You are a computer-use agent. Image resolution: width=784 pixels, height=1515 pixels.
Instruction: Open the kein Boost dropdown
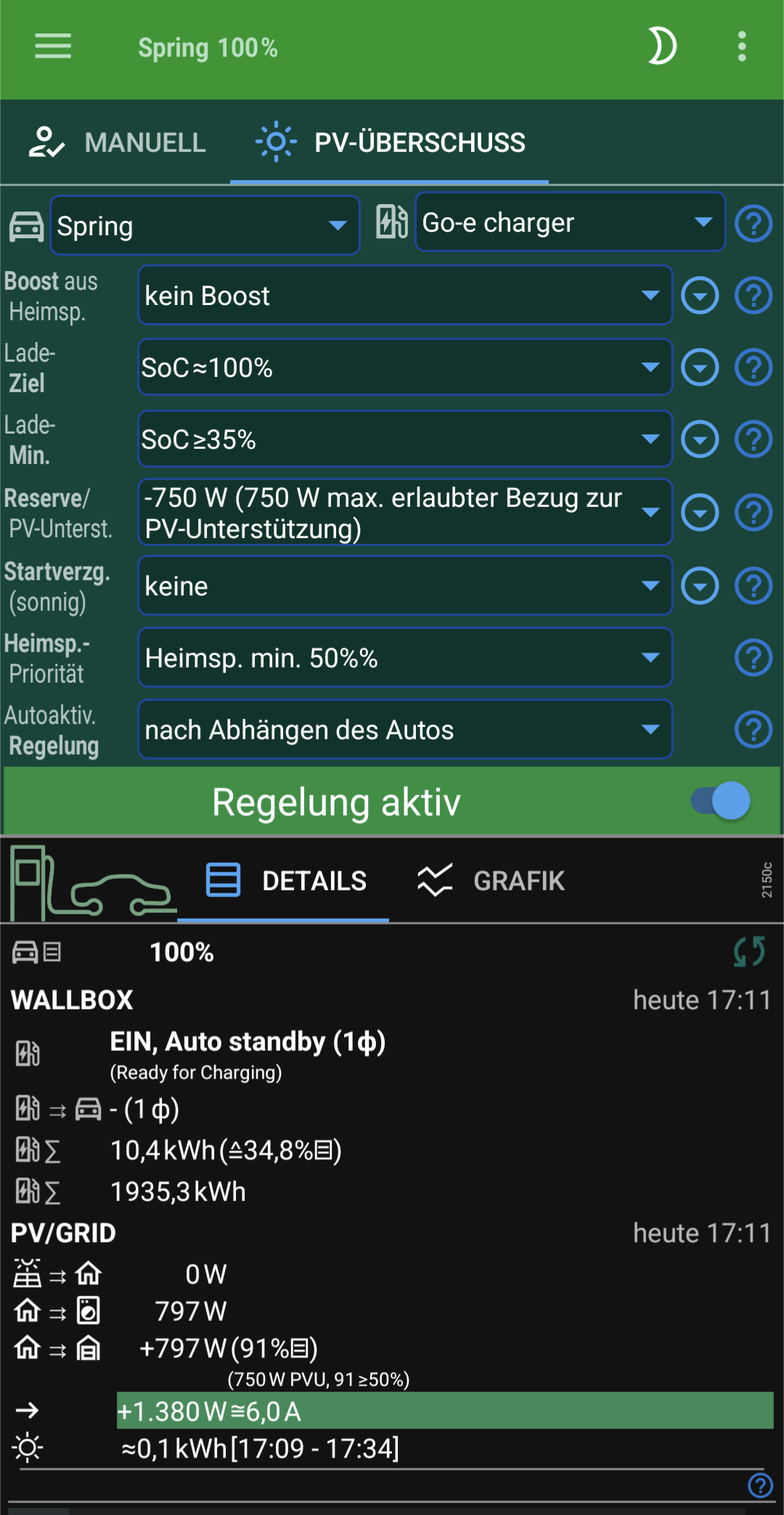coord(405,296)
